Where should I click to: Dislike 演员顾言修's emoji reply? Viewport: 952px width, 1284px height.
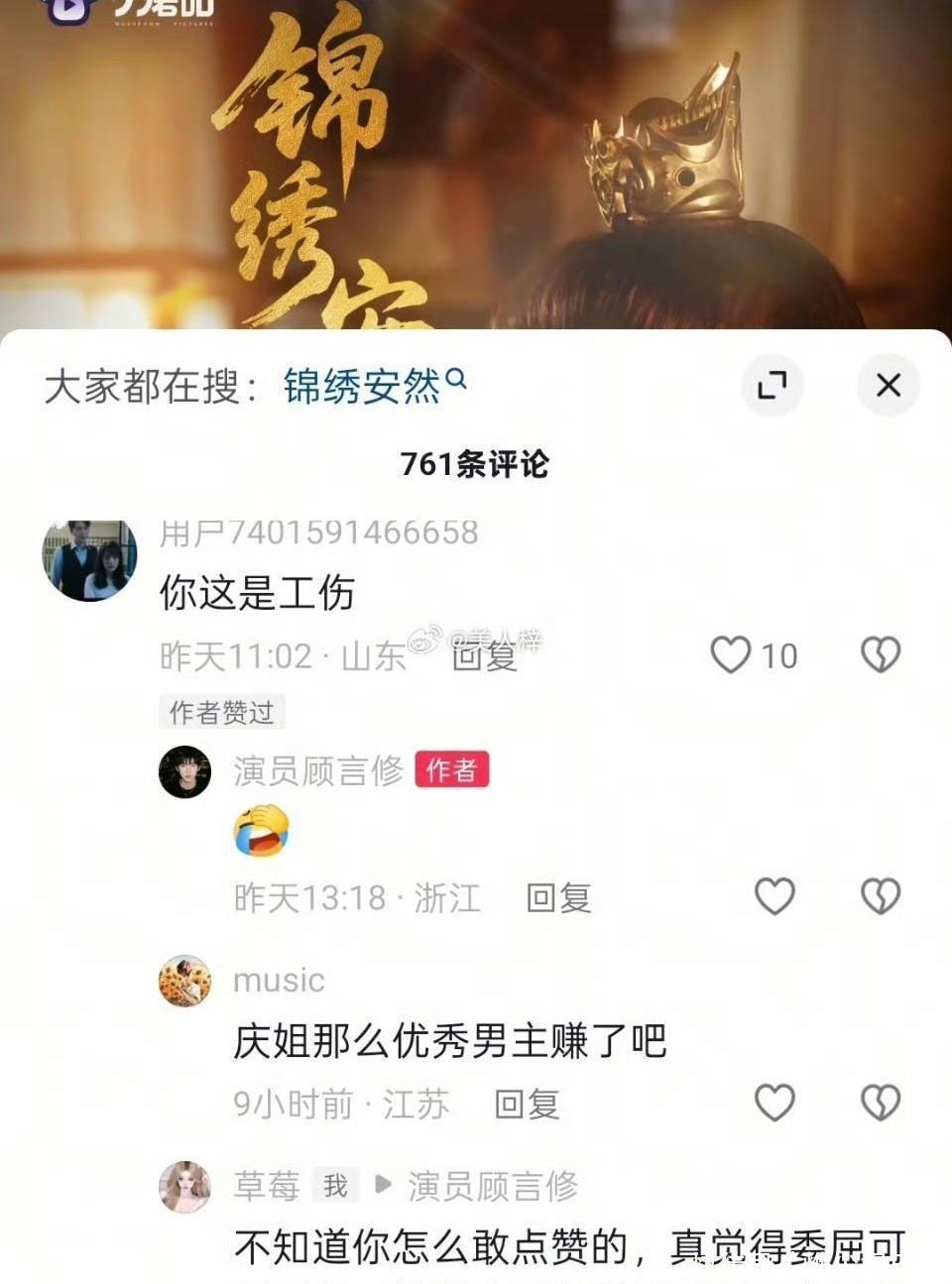(880, 896)
